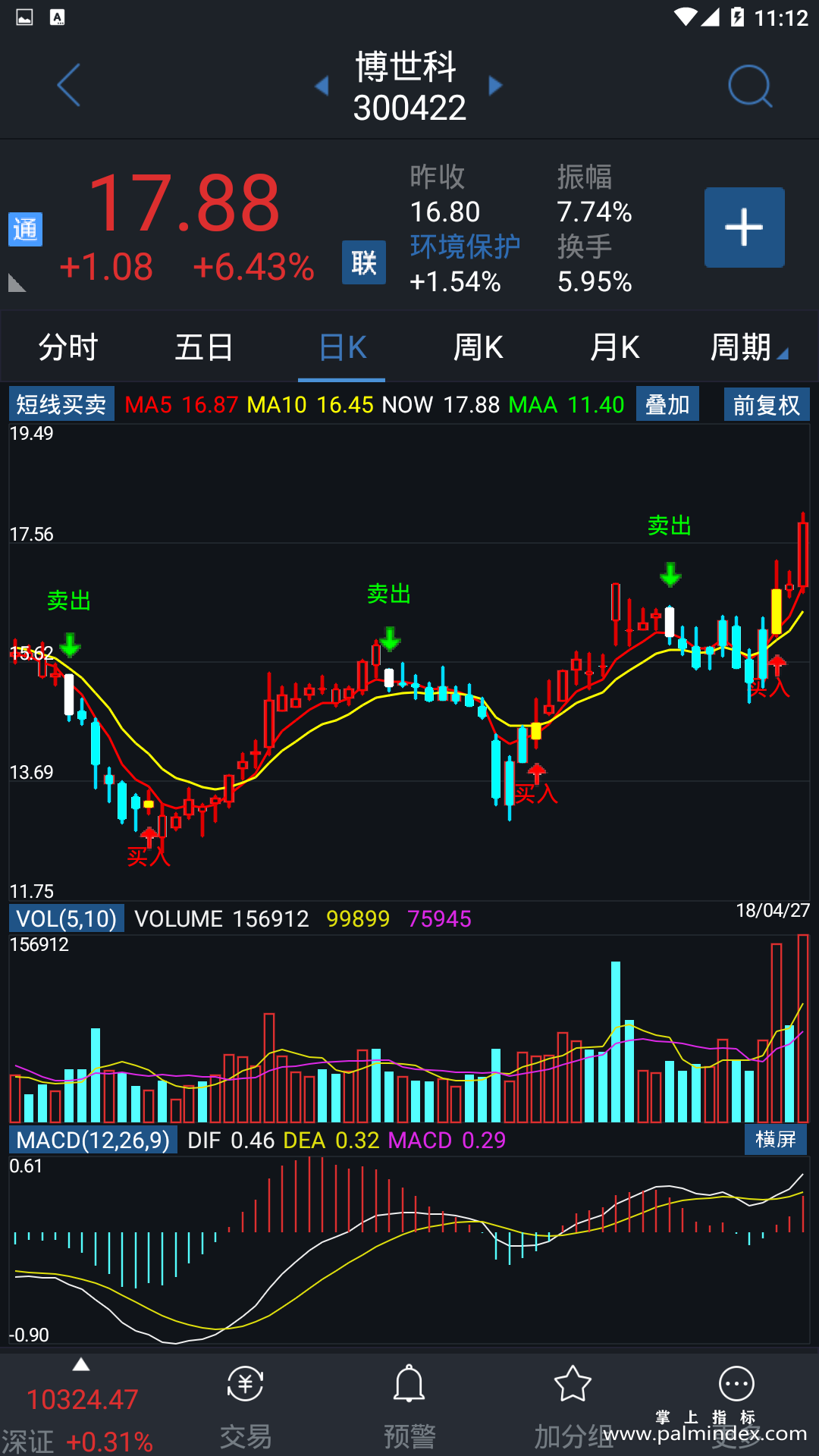Switch to the next stock arrow
Image resolution: width=819 pixels, height=1456 pixels.
click(496, 86)
